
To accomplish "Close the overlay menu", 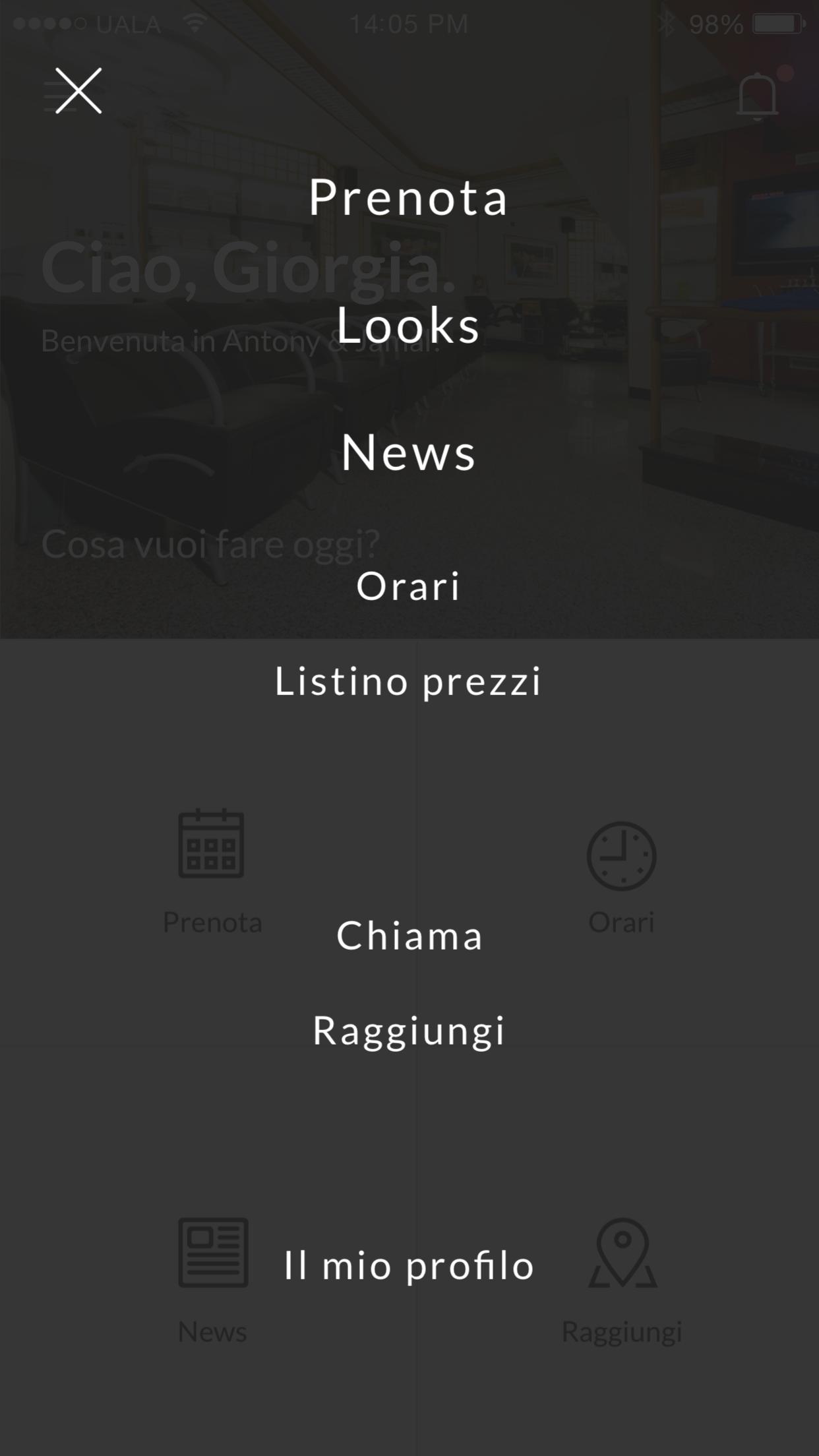I will tap(78, 91).
